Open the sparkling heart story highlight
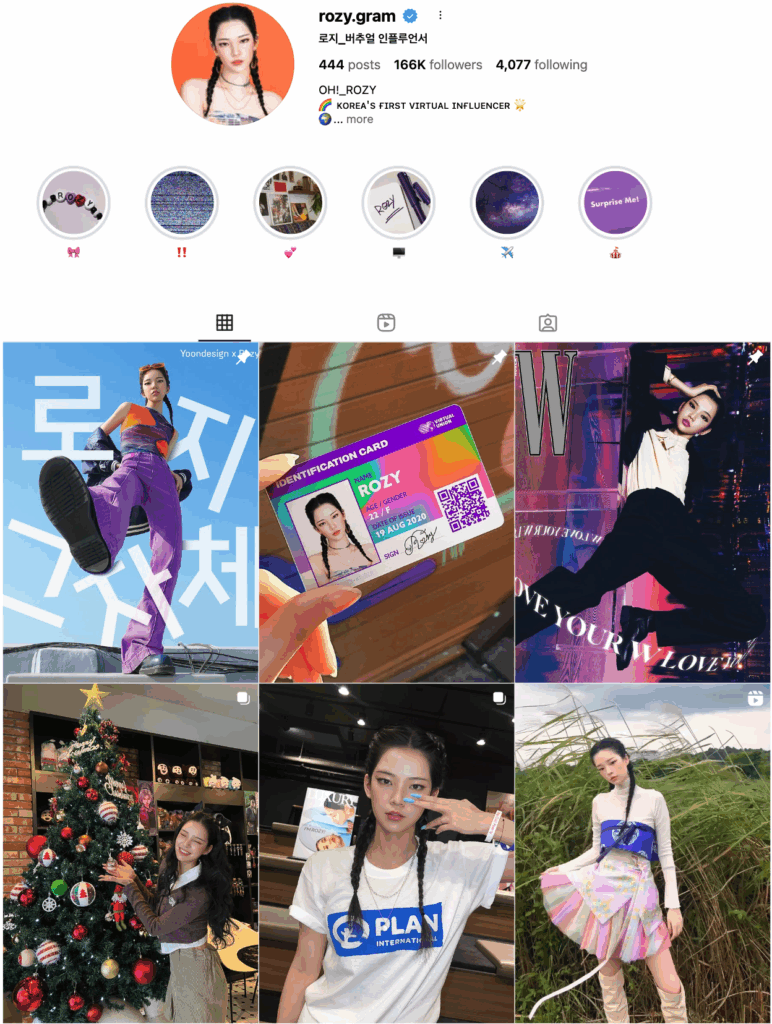 coord(290,203)
